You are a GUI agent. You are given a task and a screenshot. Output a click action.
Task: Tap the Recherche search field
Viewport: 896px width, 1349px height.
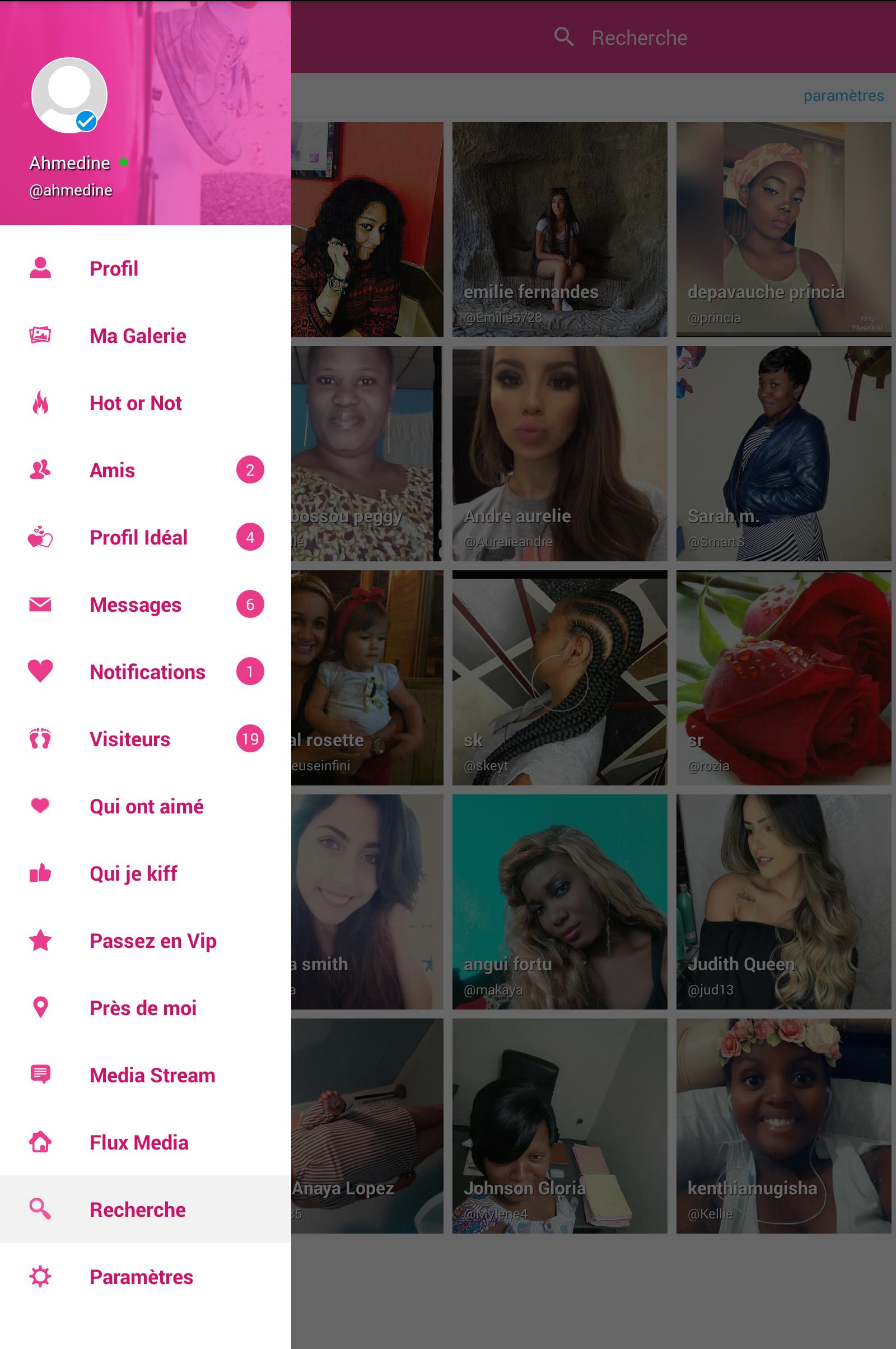[639, 38]
